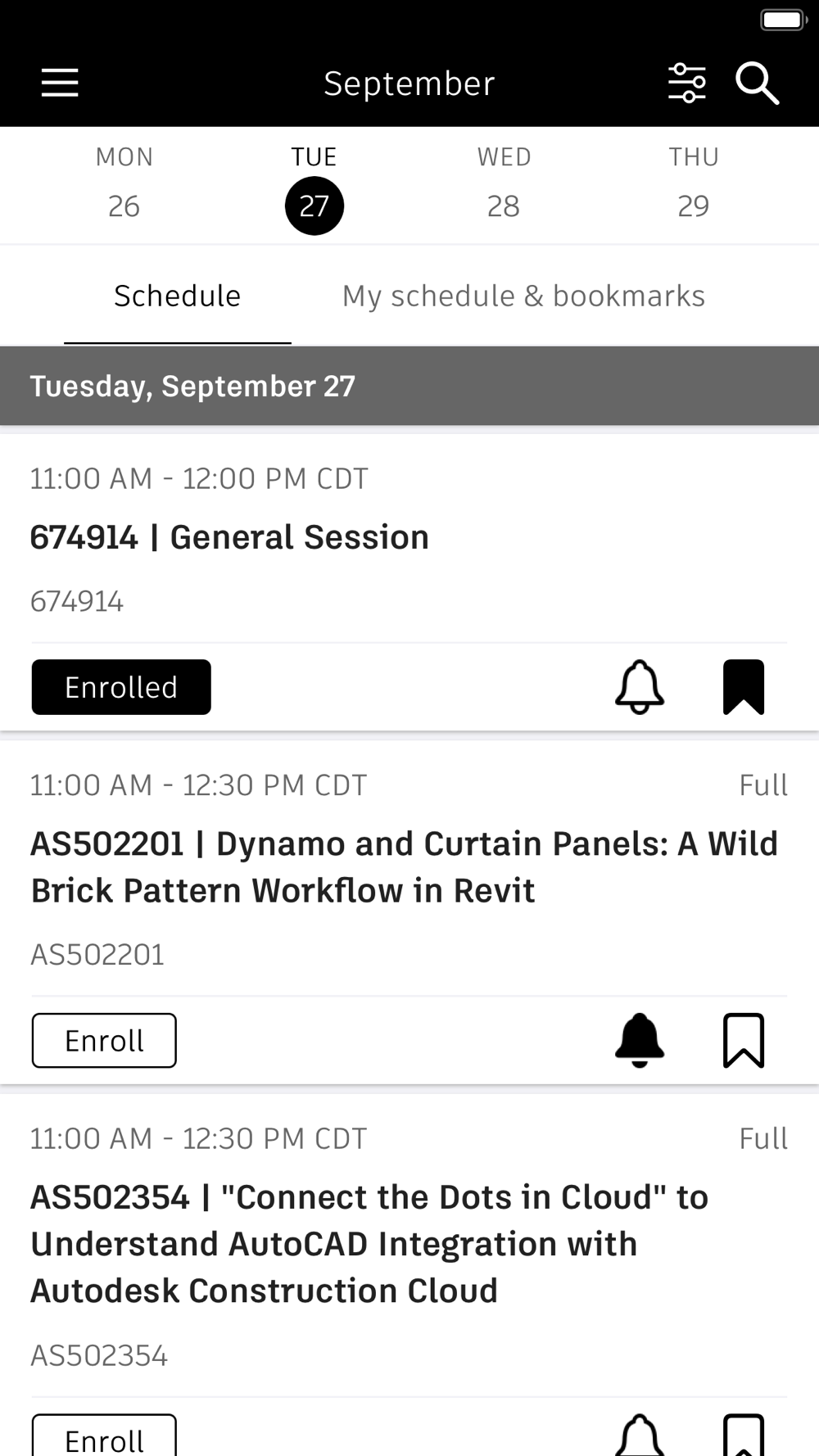Enroll in AS502201 session
Viewport: 819px width, 1456px height.
coord(104,1041)
